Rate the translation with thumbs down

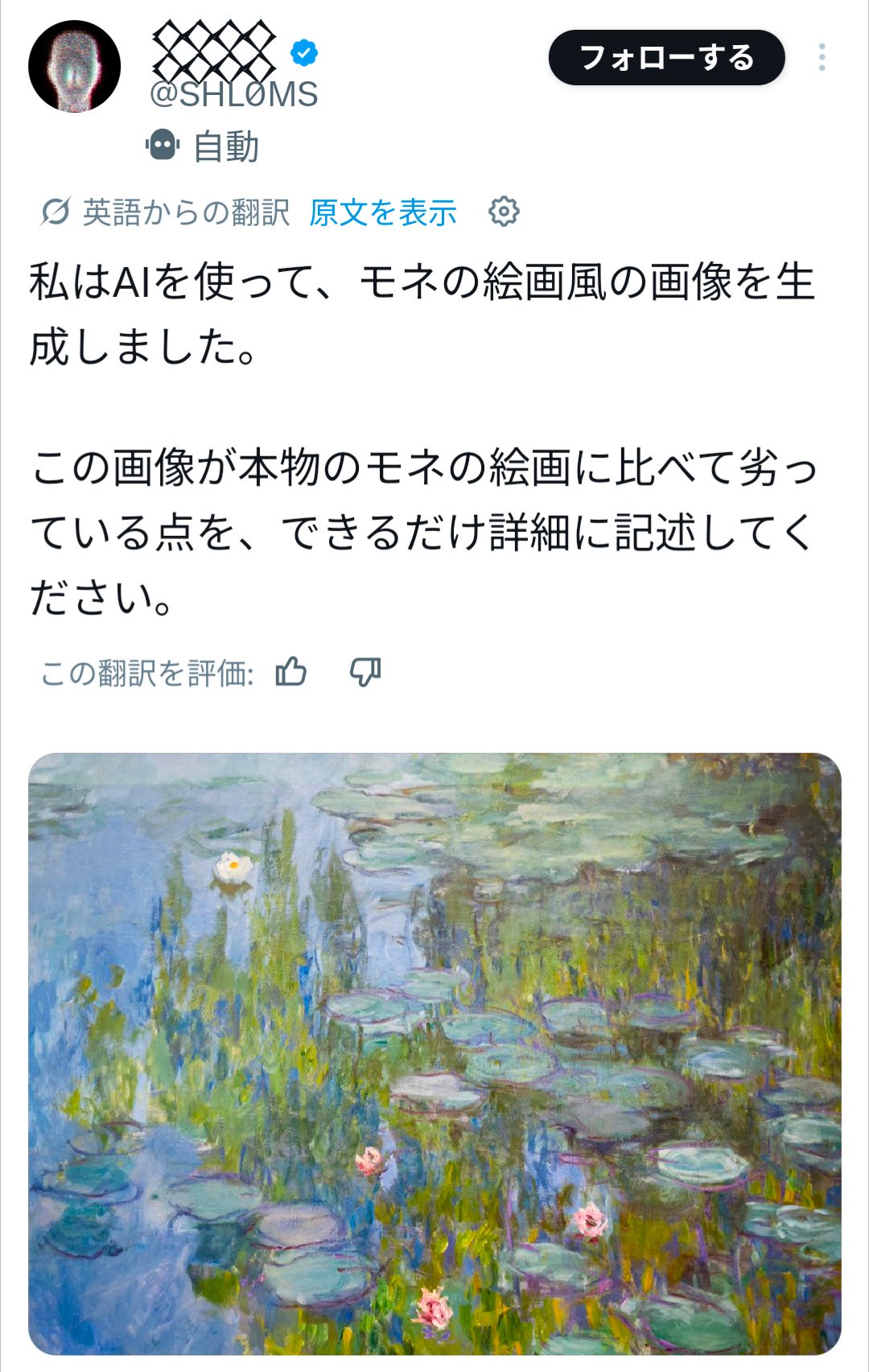pos(365,671)
